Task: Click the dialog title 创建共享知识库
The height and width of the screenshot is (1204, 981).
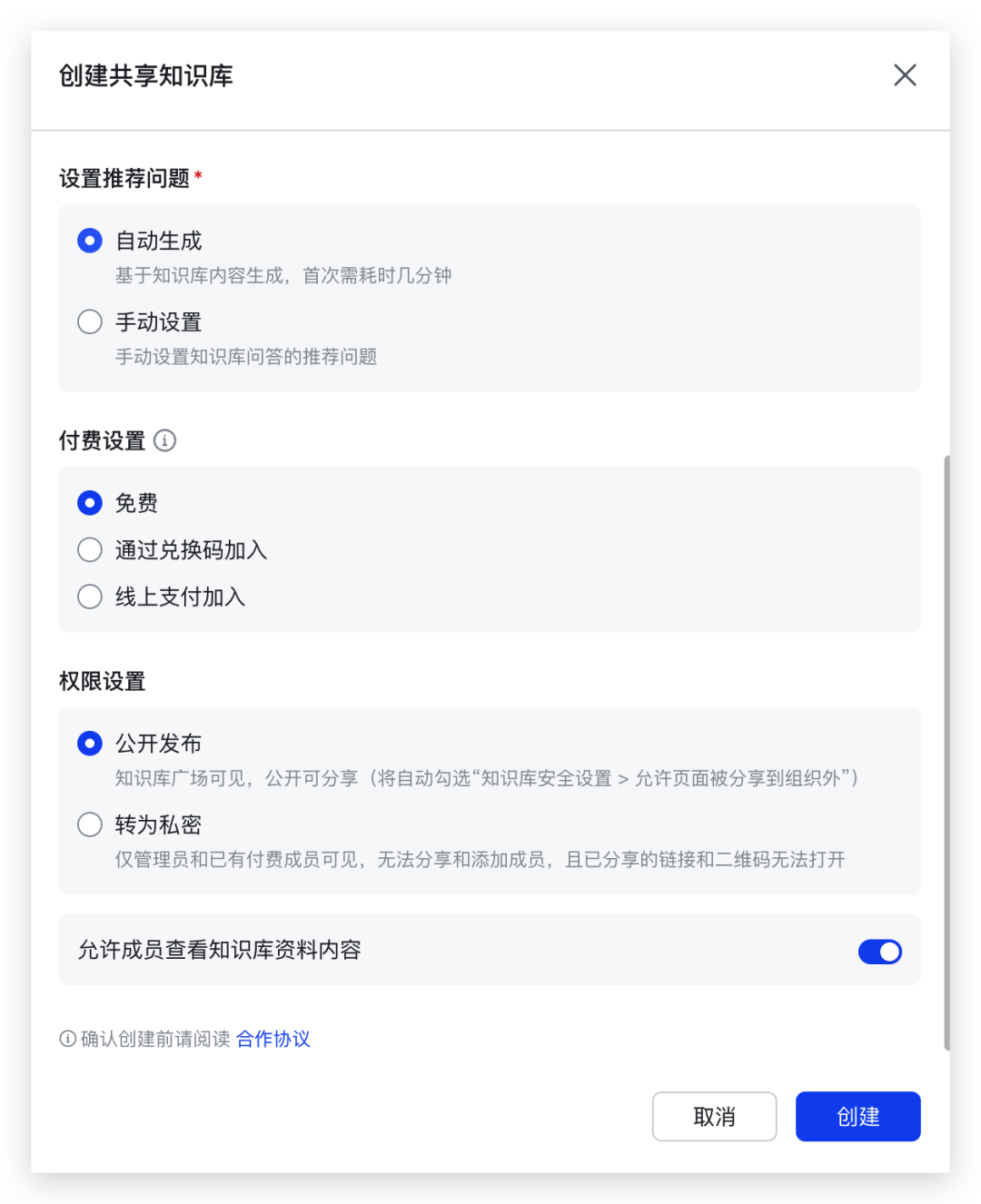Action: pos(145,77)
